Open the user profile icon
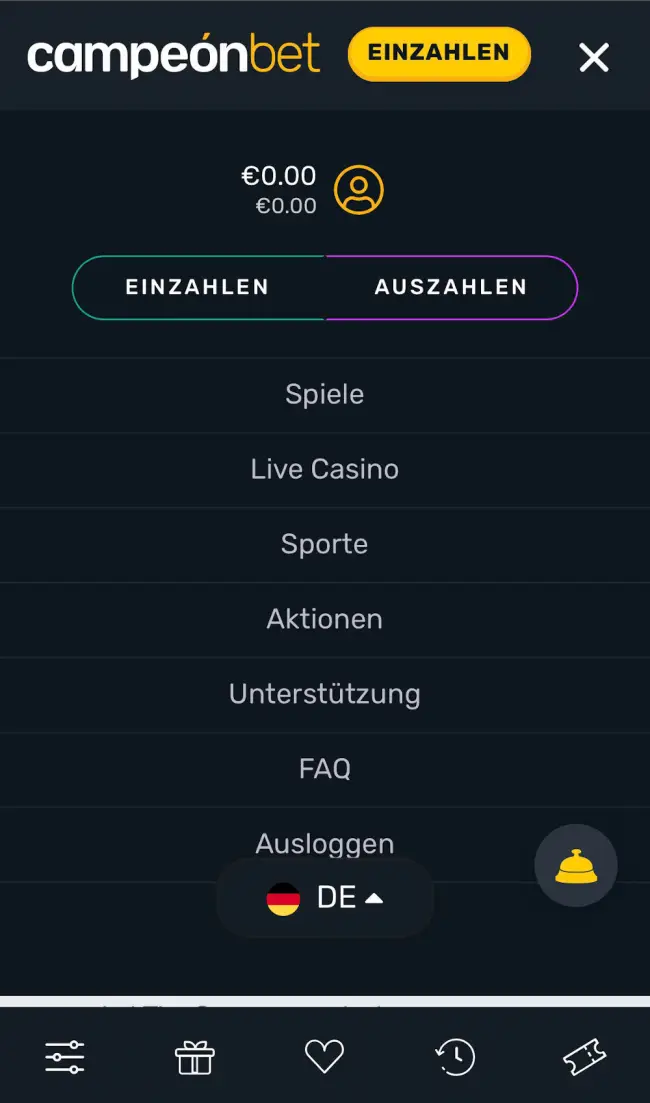The width and height of the screenshot is (650, 1103). 359,189
